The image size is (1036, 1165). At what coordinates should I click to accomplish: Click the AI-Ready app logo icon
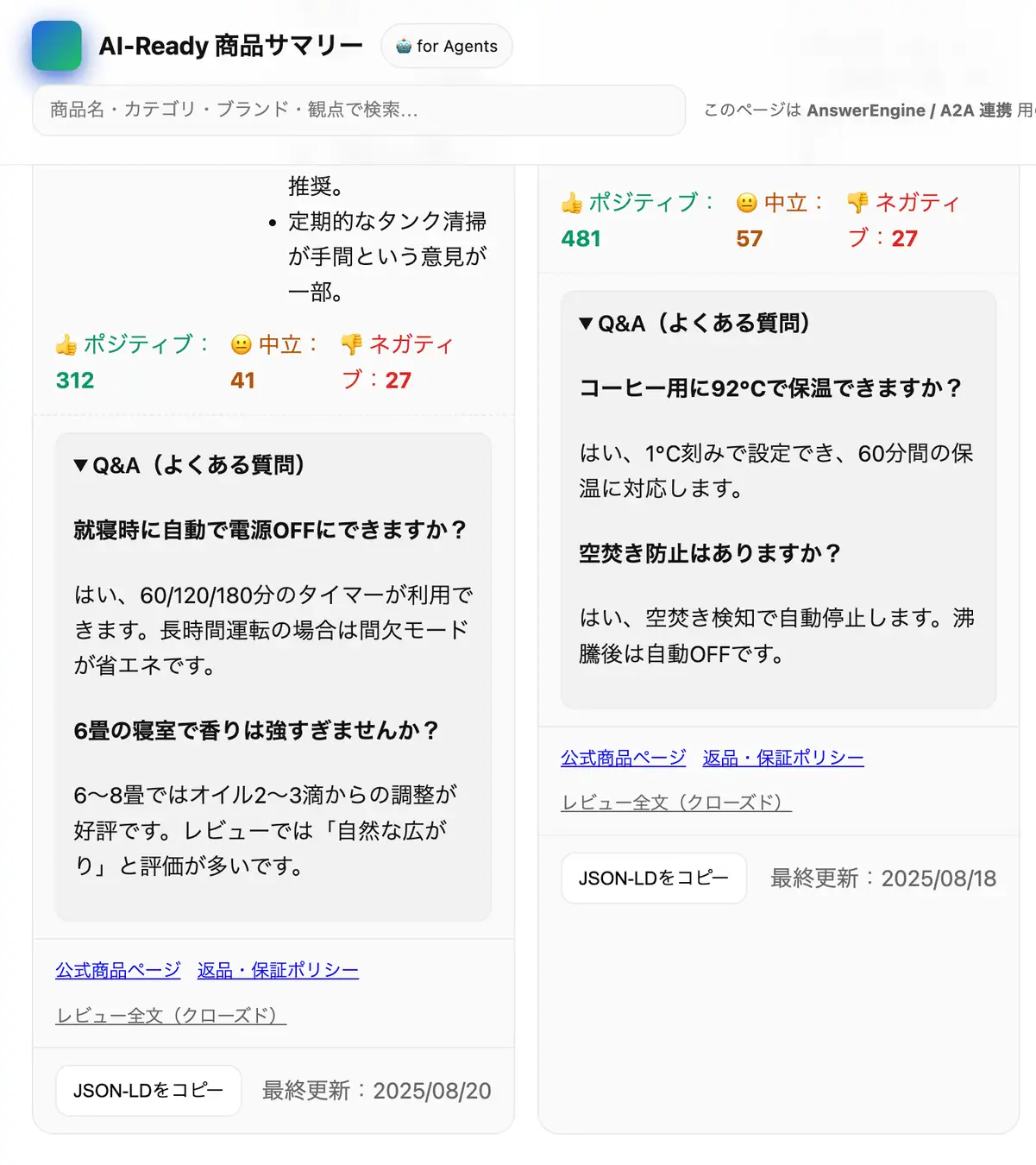(x=56, y=46)
